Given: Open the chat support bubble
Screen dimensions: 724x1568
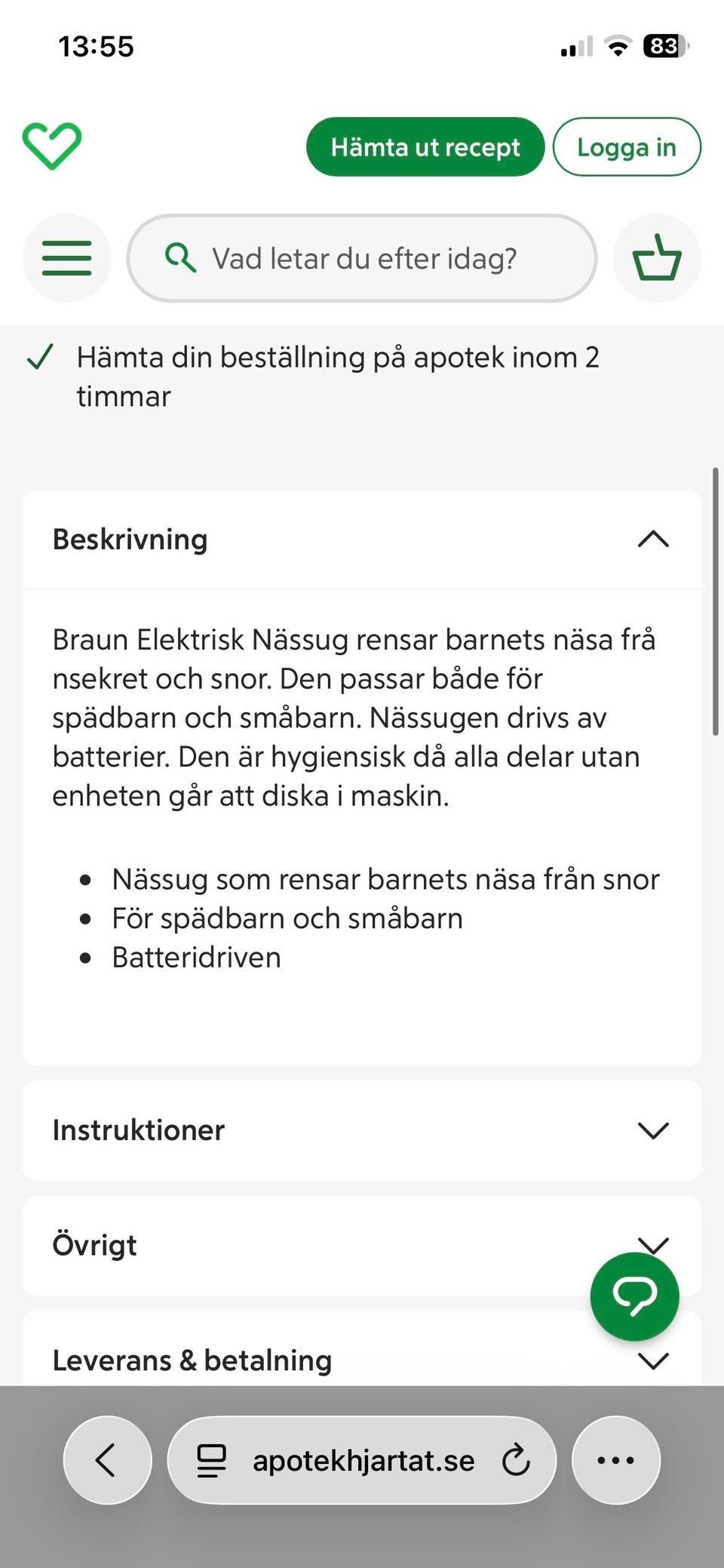Looking at the screenshot, I should (635, 1296).
